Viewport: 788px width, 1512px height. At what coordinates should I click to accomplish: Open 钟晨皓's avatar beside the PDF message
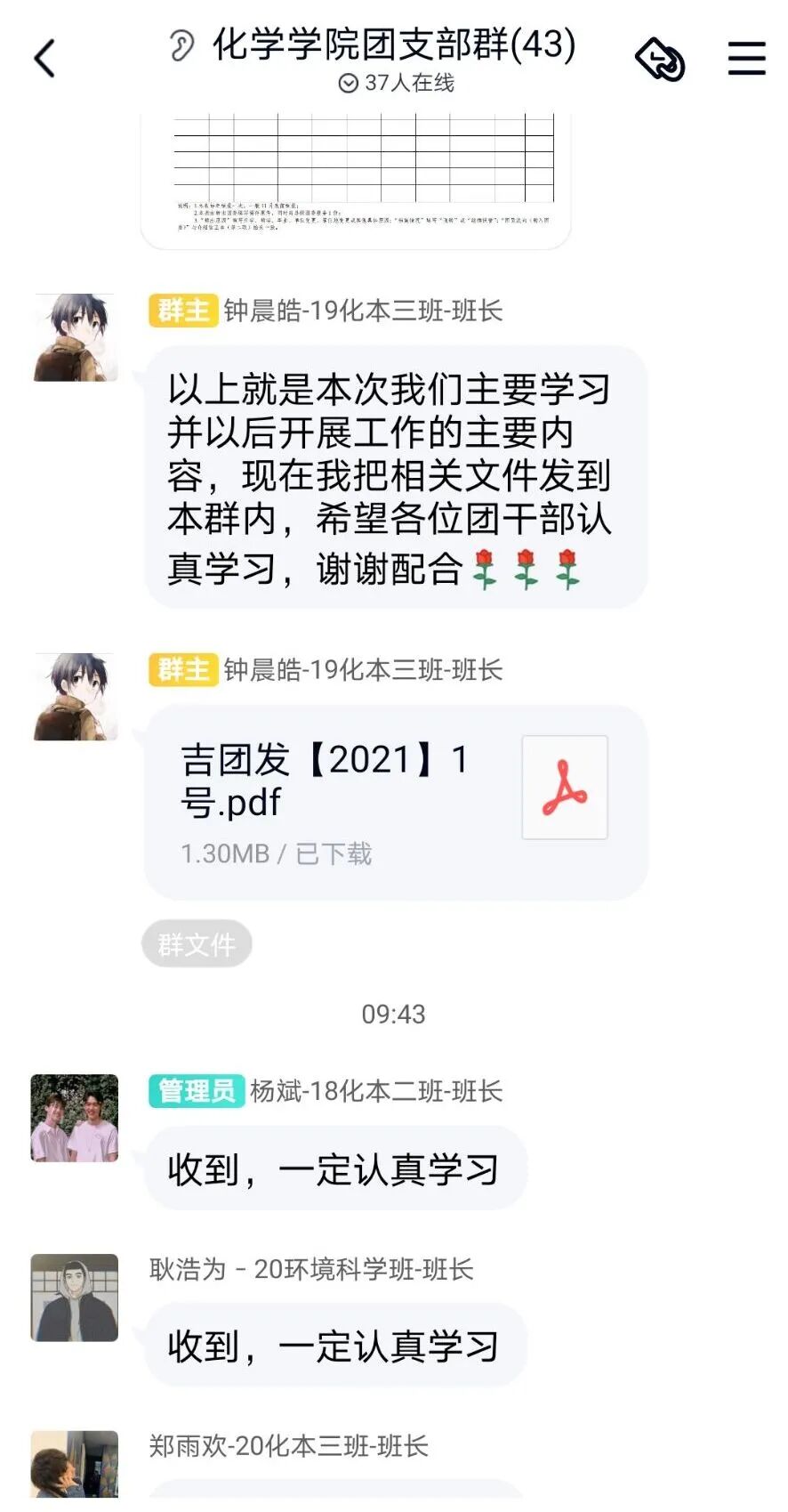point(76,697)
